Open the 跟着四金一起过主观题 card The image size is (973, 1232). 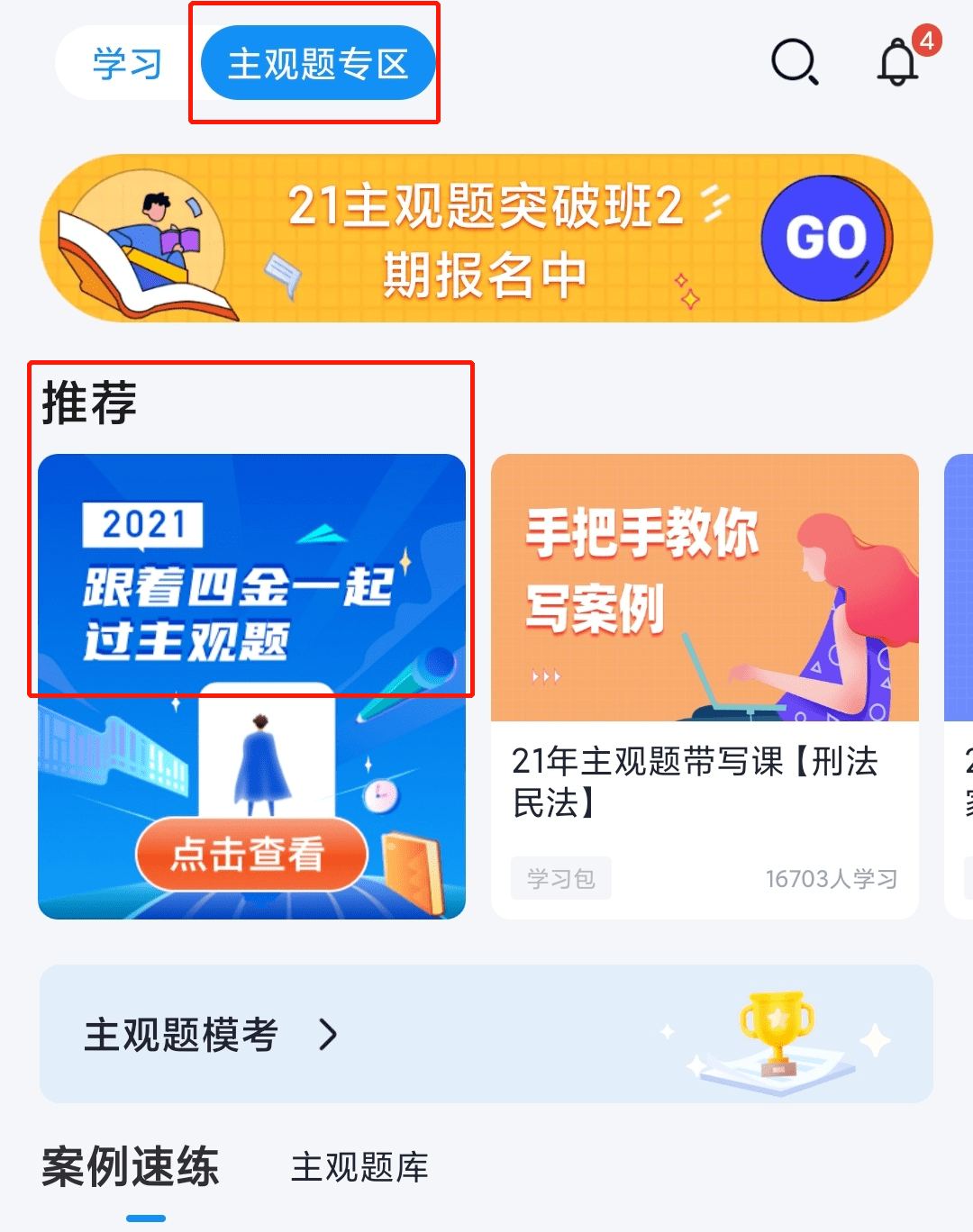pos(251,686)
